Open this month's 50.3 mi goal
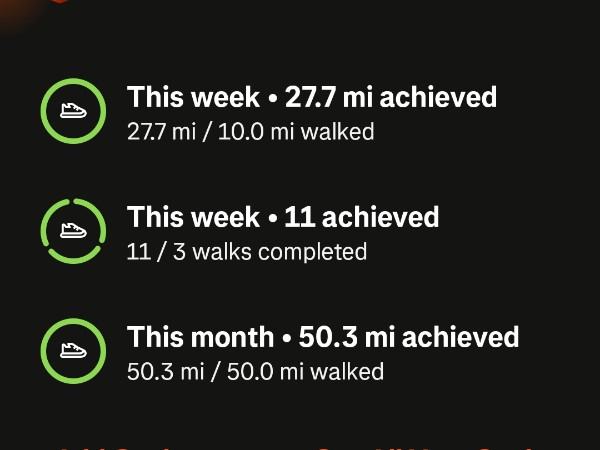This screenshot has height=450, width=600. (x=322, y=352)
